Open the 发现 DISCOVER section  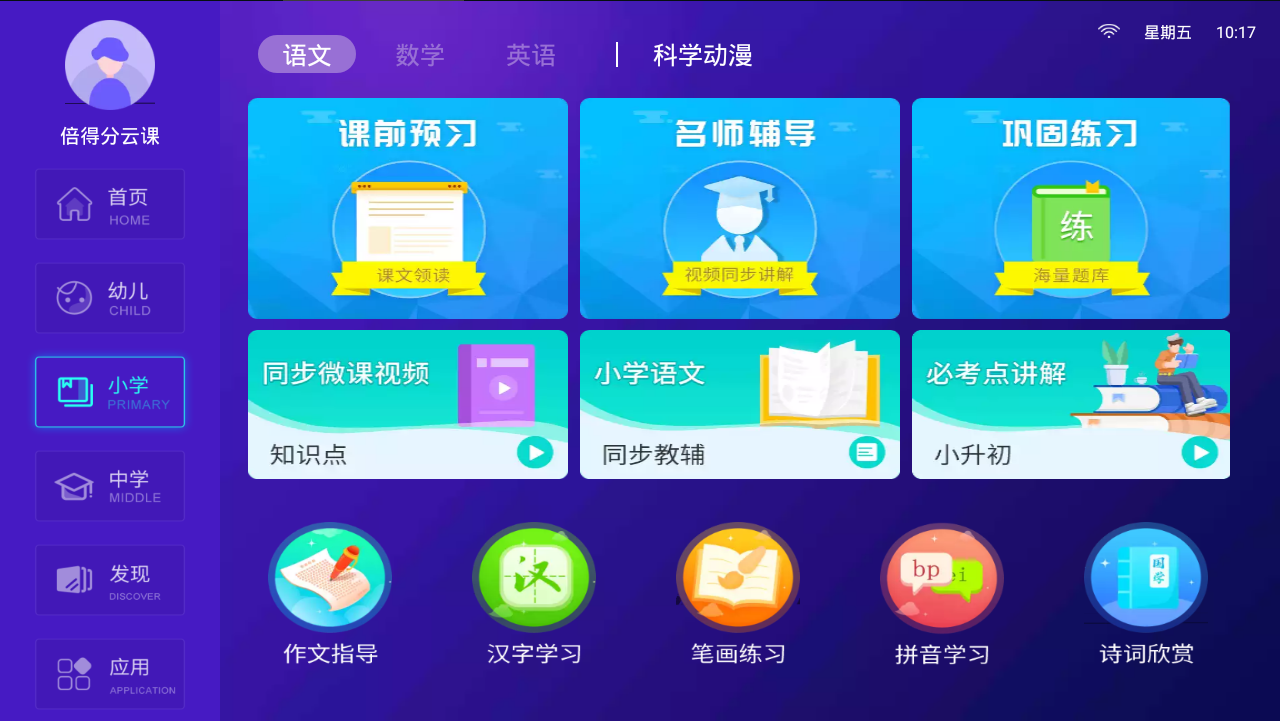tap(110, 580)
